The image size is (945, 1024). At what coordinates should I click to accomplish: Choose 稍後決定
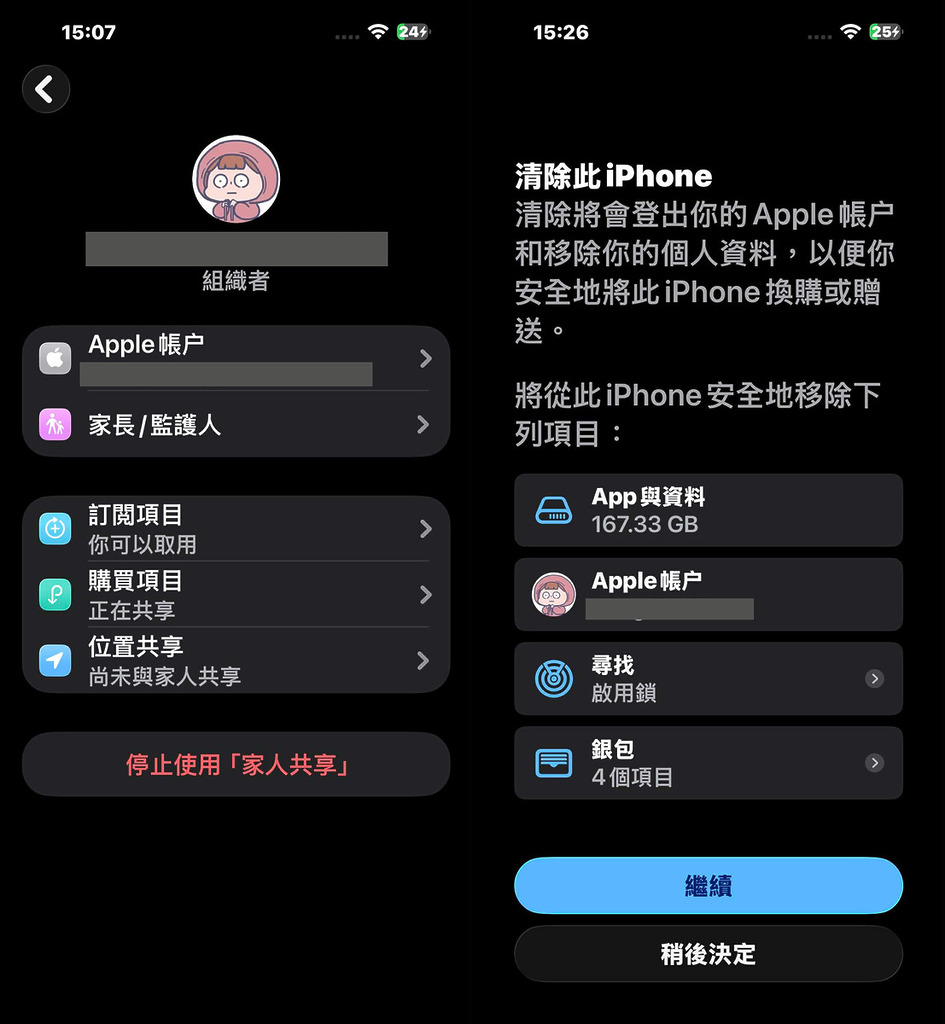coord(708,954)
